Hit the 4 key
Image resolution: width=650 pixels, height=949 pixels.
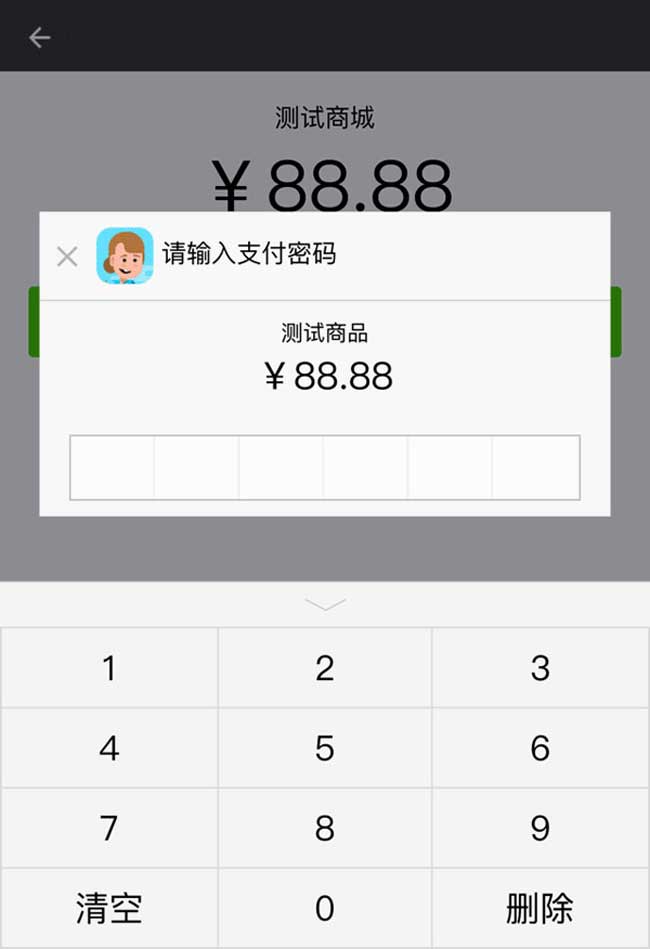(x=109, y=748)
